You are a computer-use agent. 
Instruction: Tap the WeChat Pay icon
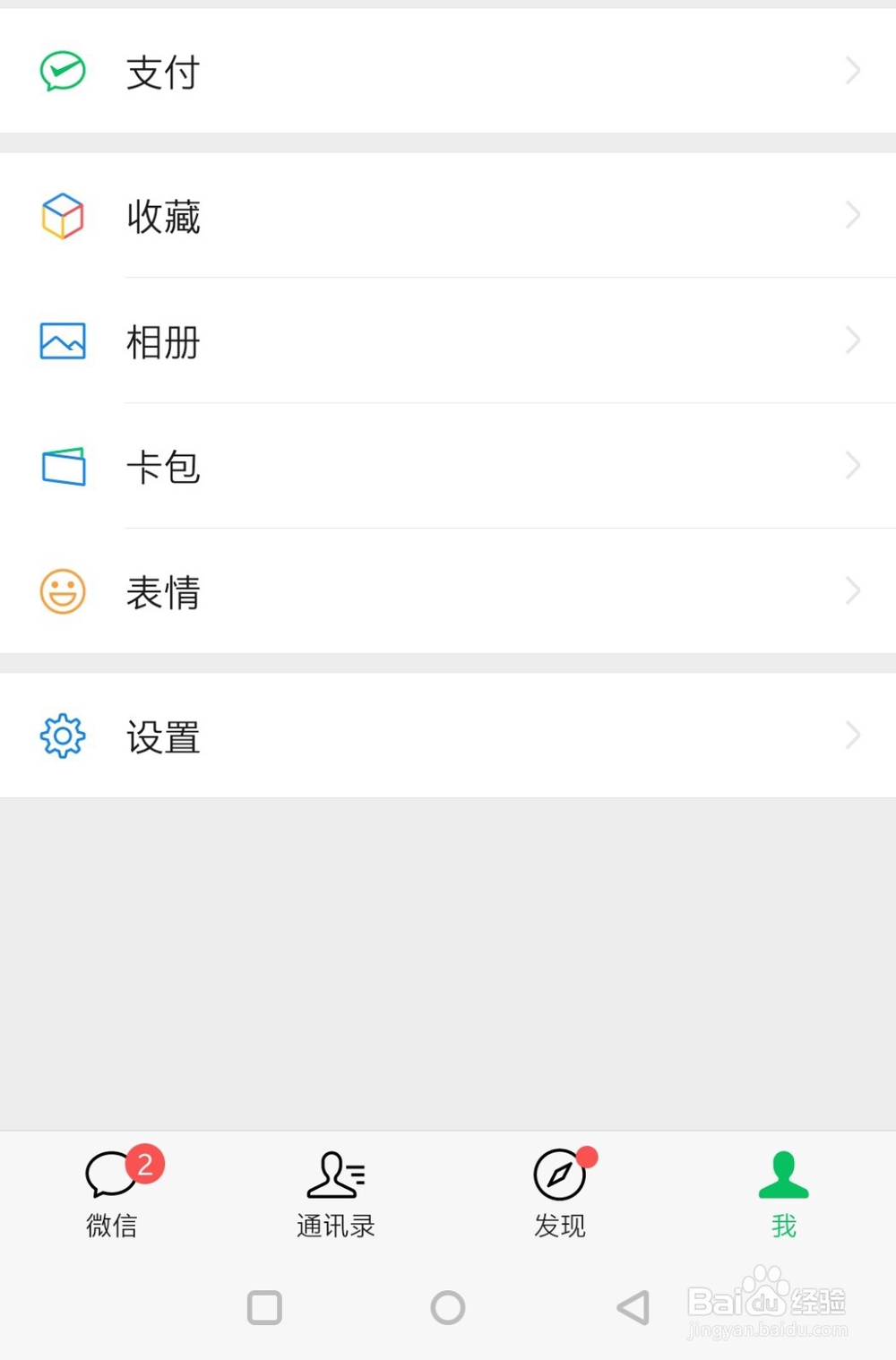(x=61, y=72)
